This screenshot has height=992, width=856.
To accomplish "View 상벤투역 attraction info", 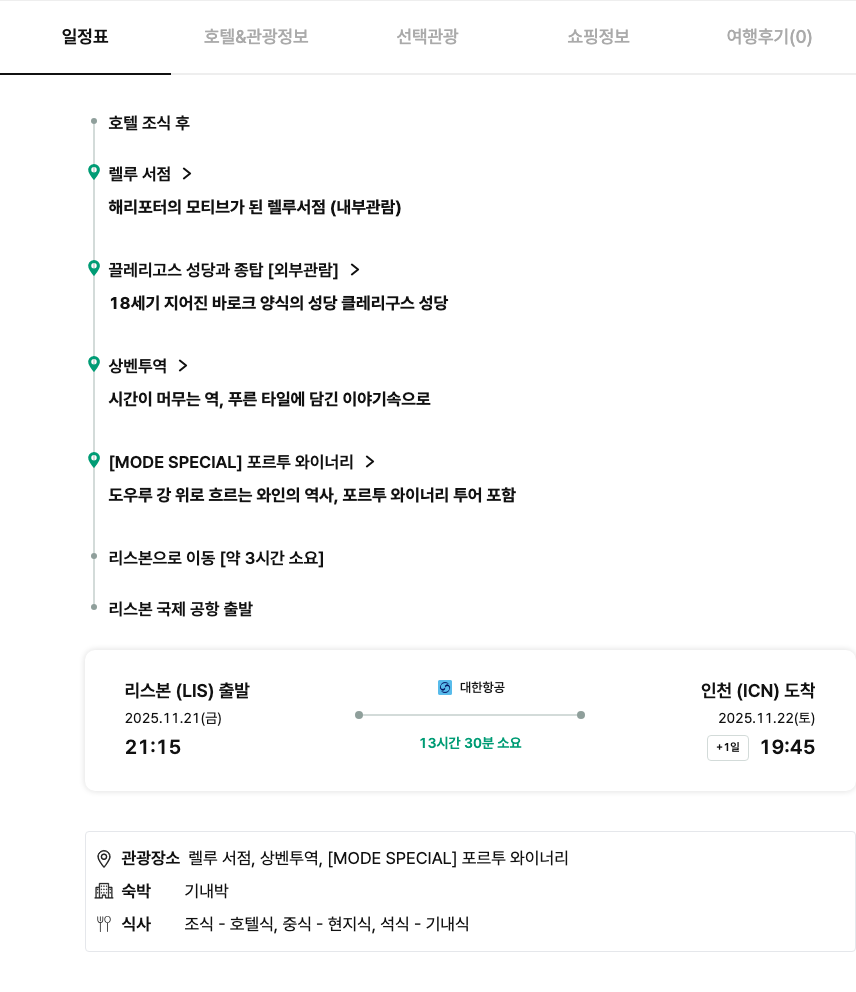I will tap(148, 366).
